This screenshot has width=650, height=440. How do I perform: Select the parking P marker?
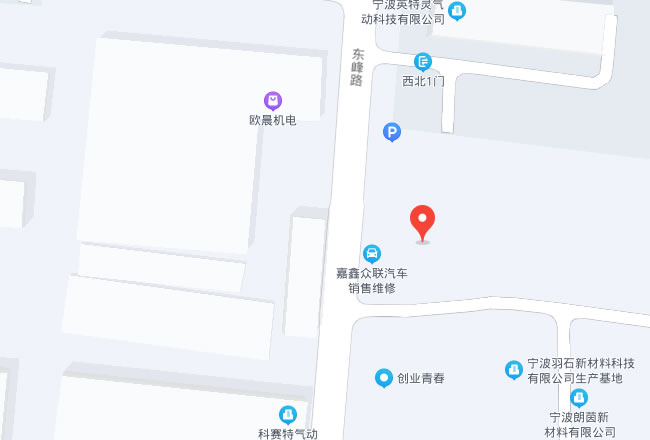[392, 131]
